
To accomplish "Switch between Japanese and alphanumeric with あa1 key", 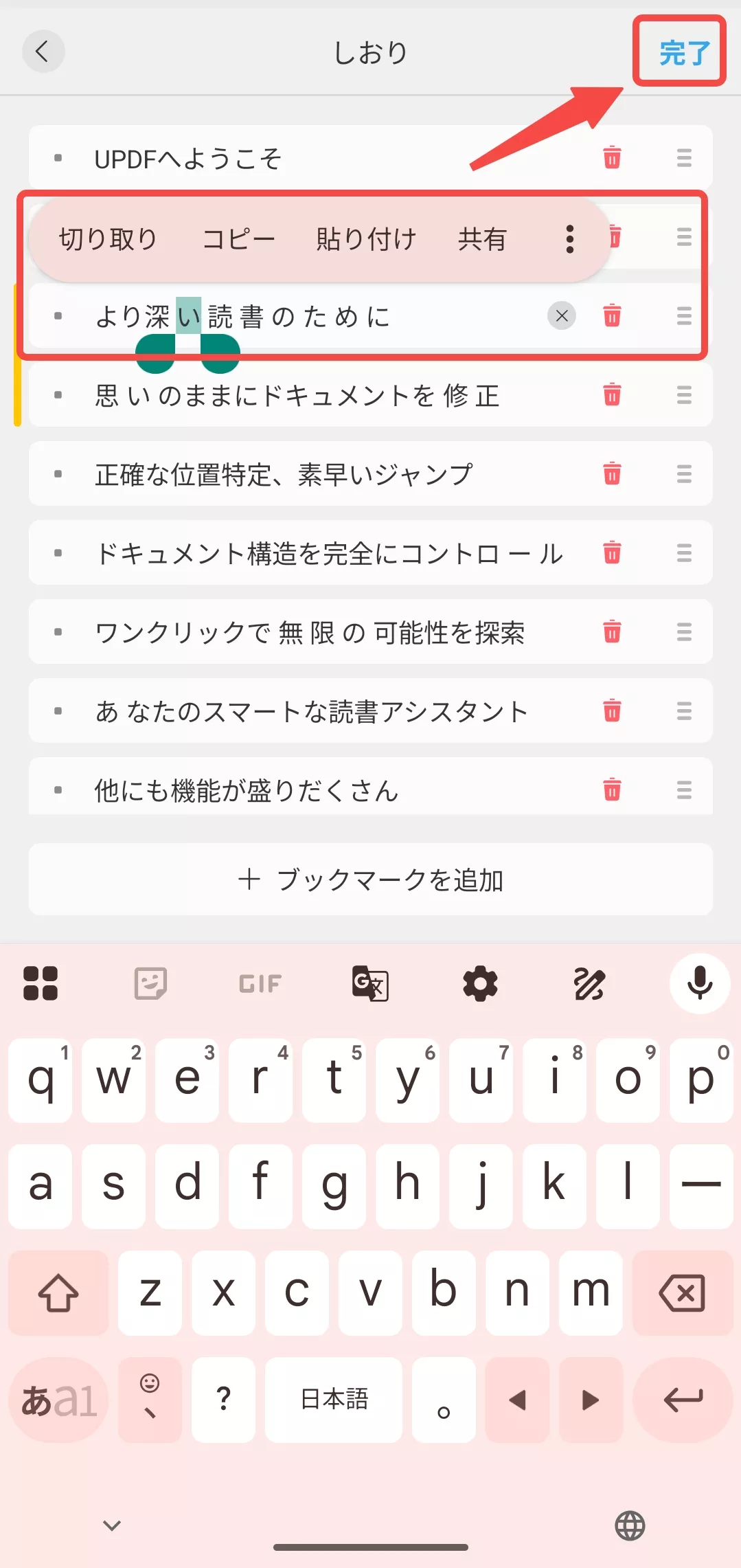I will point(59,1400).
